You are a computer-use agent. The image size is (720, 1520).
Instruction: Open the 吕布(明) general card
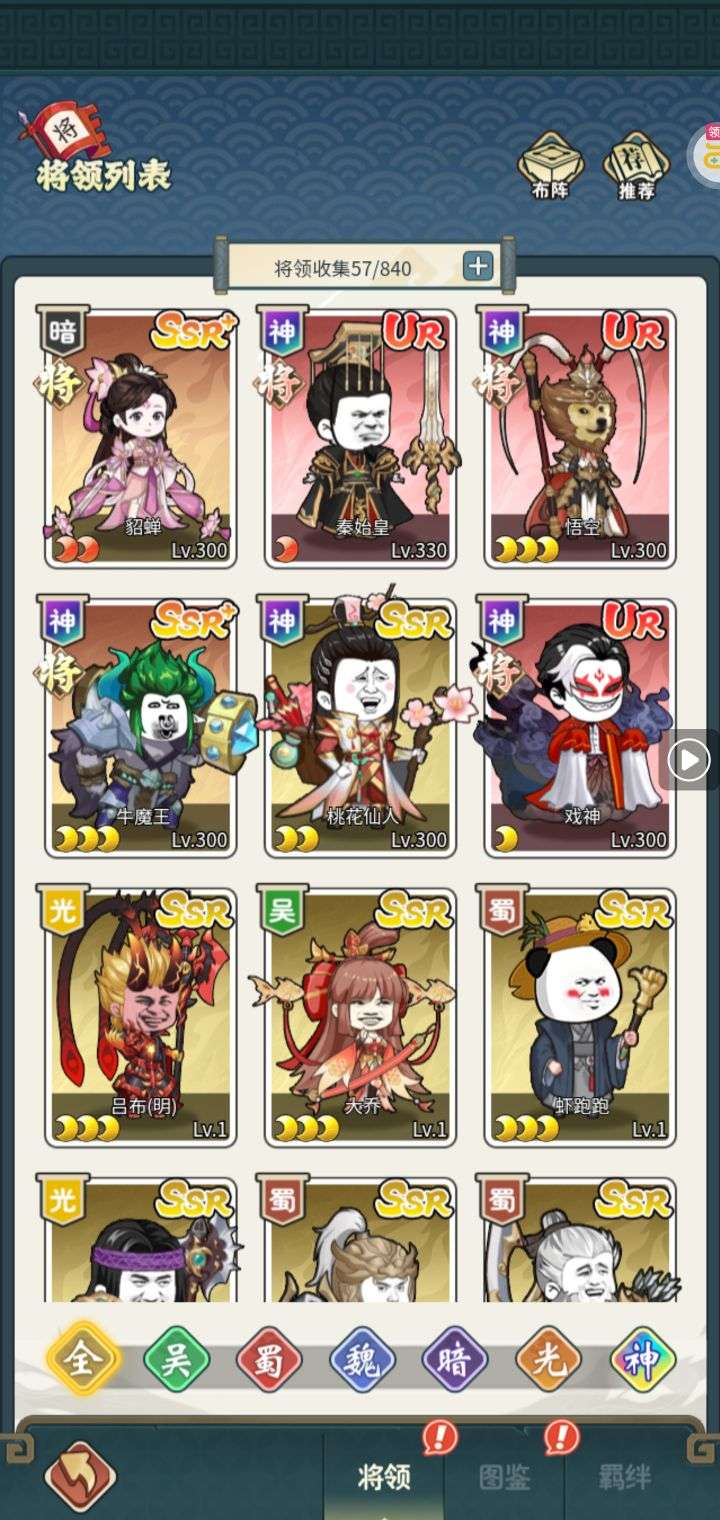pos(141,1016)
